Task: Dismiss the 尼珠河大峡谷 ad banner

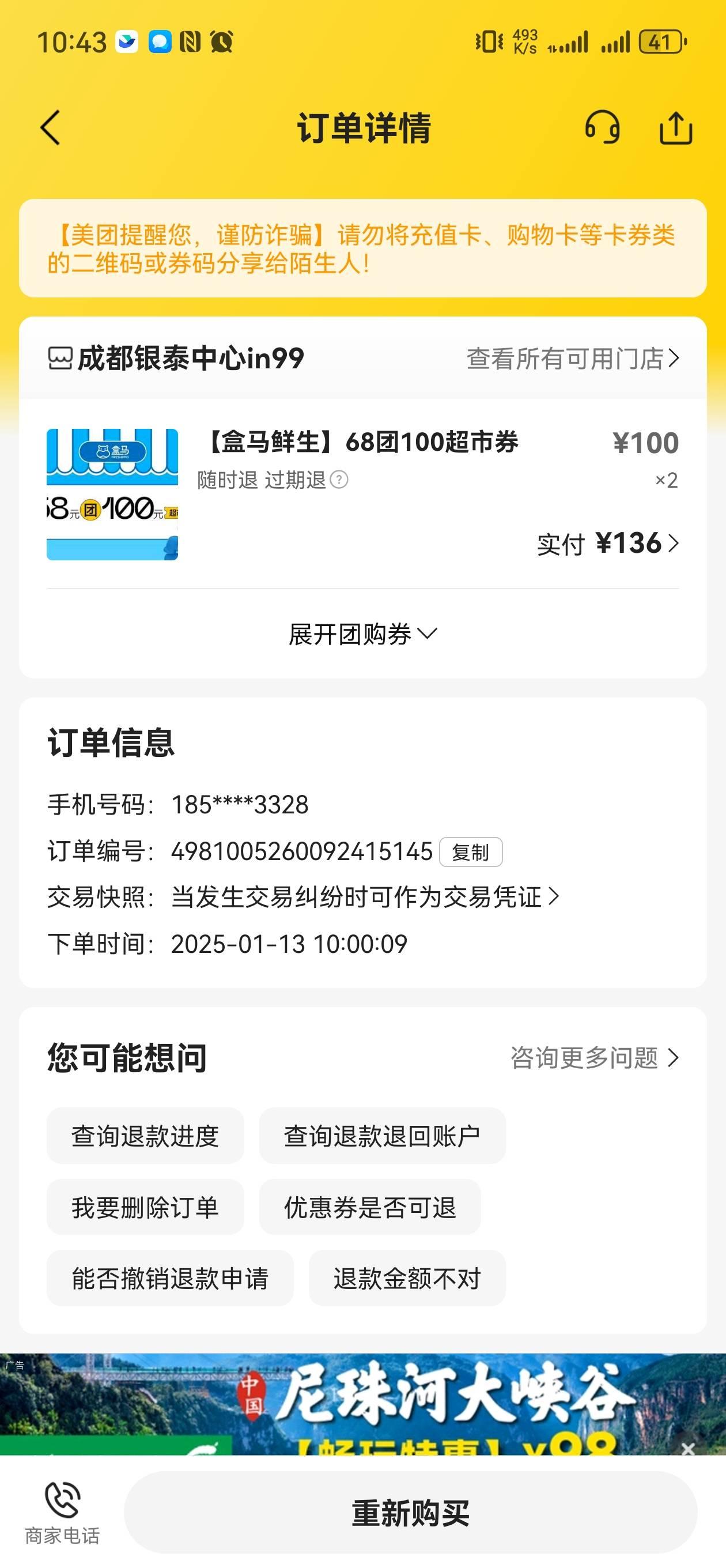Action: pyautogui.click(x=687, y=1449)
